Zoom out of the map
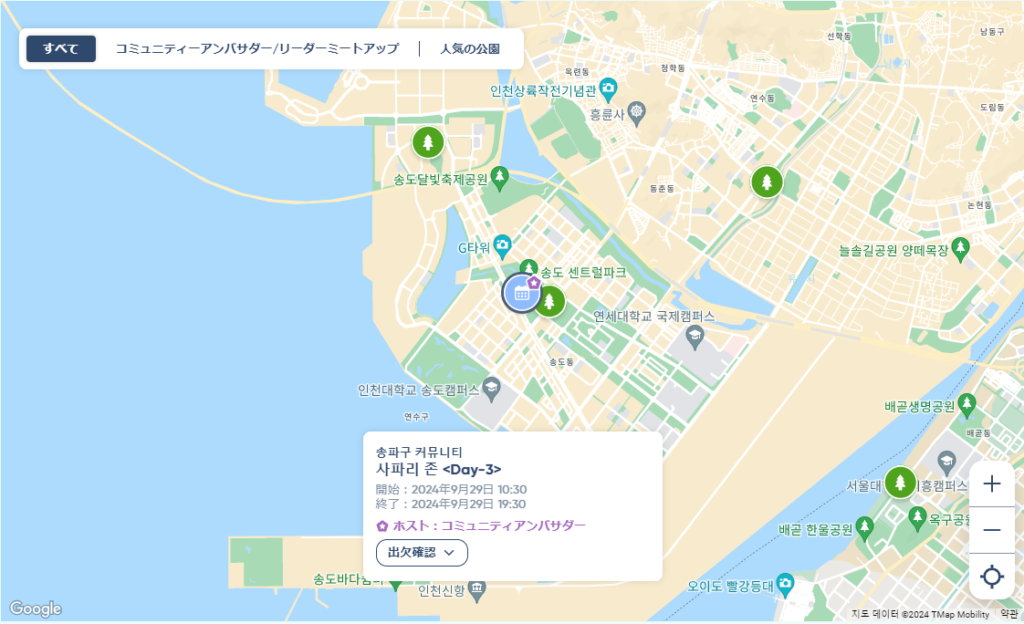The height and width of the screenshot is (624, 1024). pos(992,530)
